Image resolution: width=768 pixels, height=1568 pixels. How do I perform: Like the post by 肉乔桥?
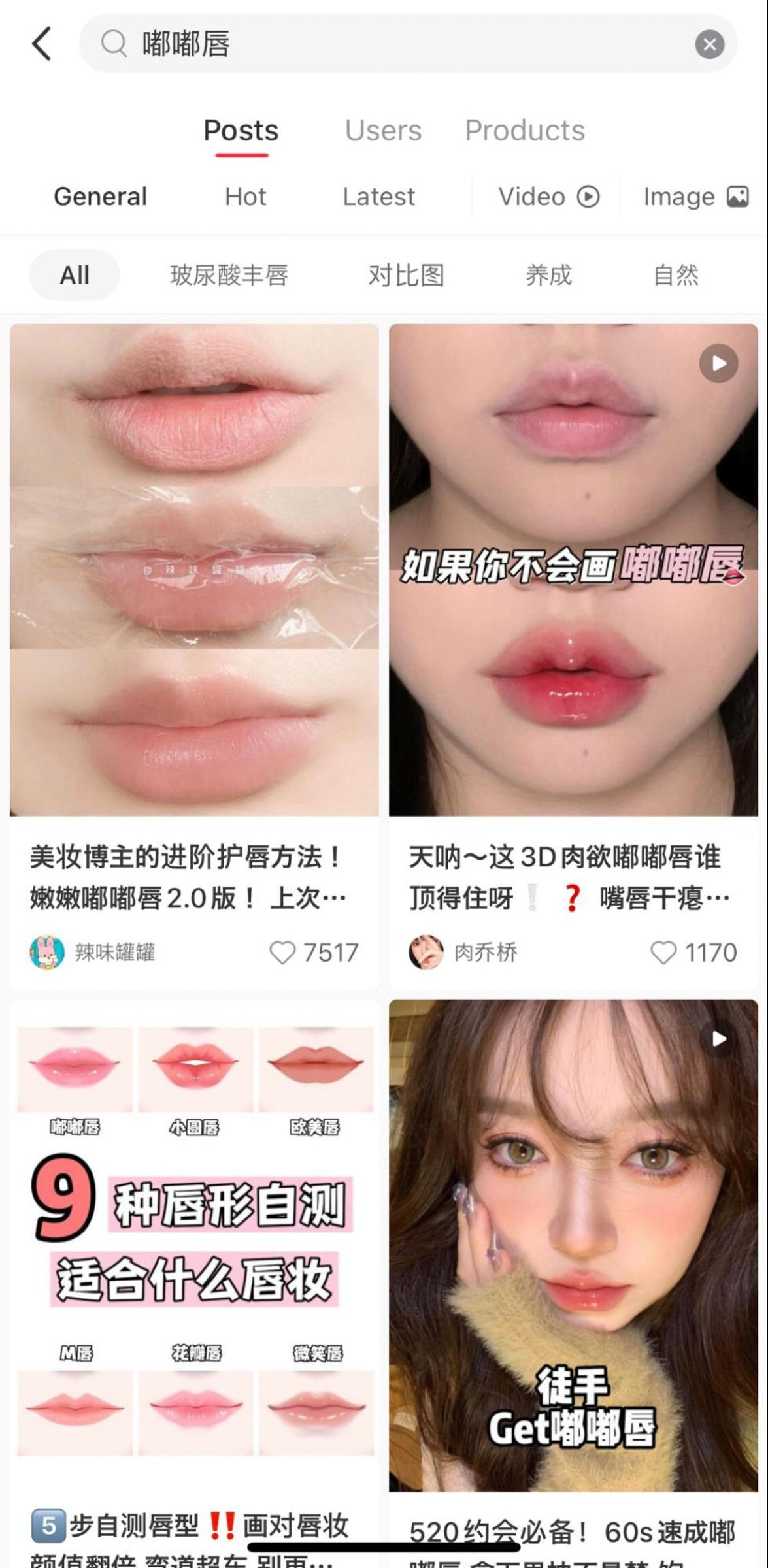663,953
